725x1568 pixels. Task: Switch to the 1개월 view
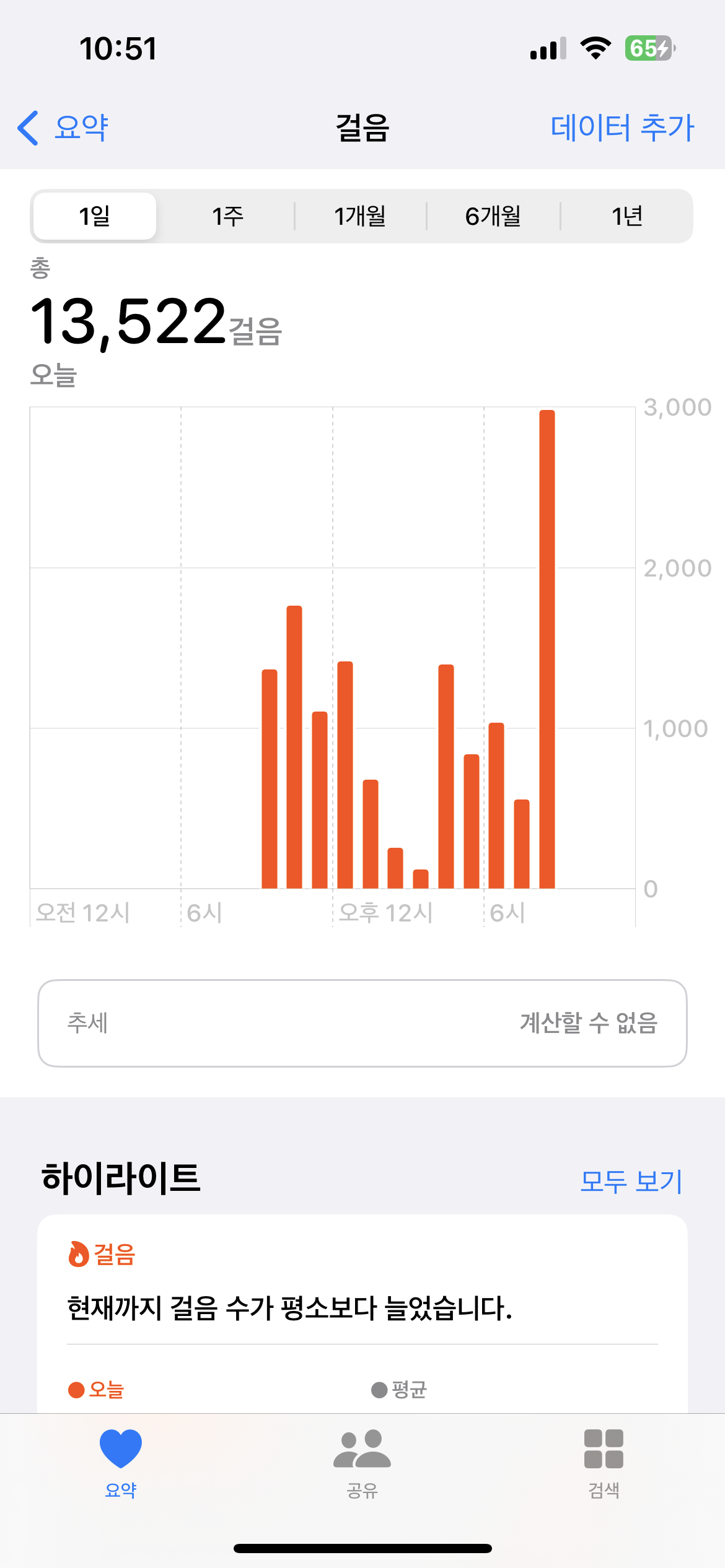(x=360, y=216)
